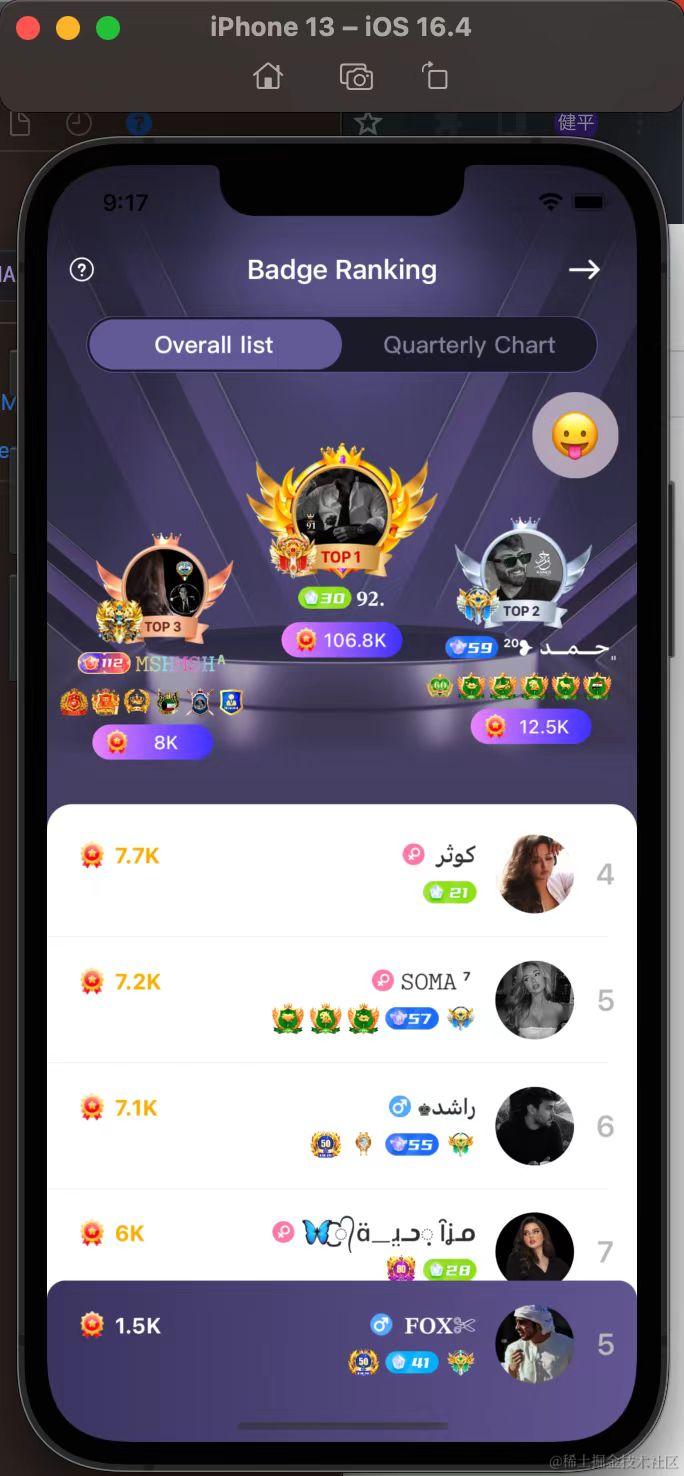Open the help question mark icon
Viewport: 684px width, 1476px height.
[82, 270]
